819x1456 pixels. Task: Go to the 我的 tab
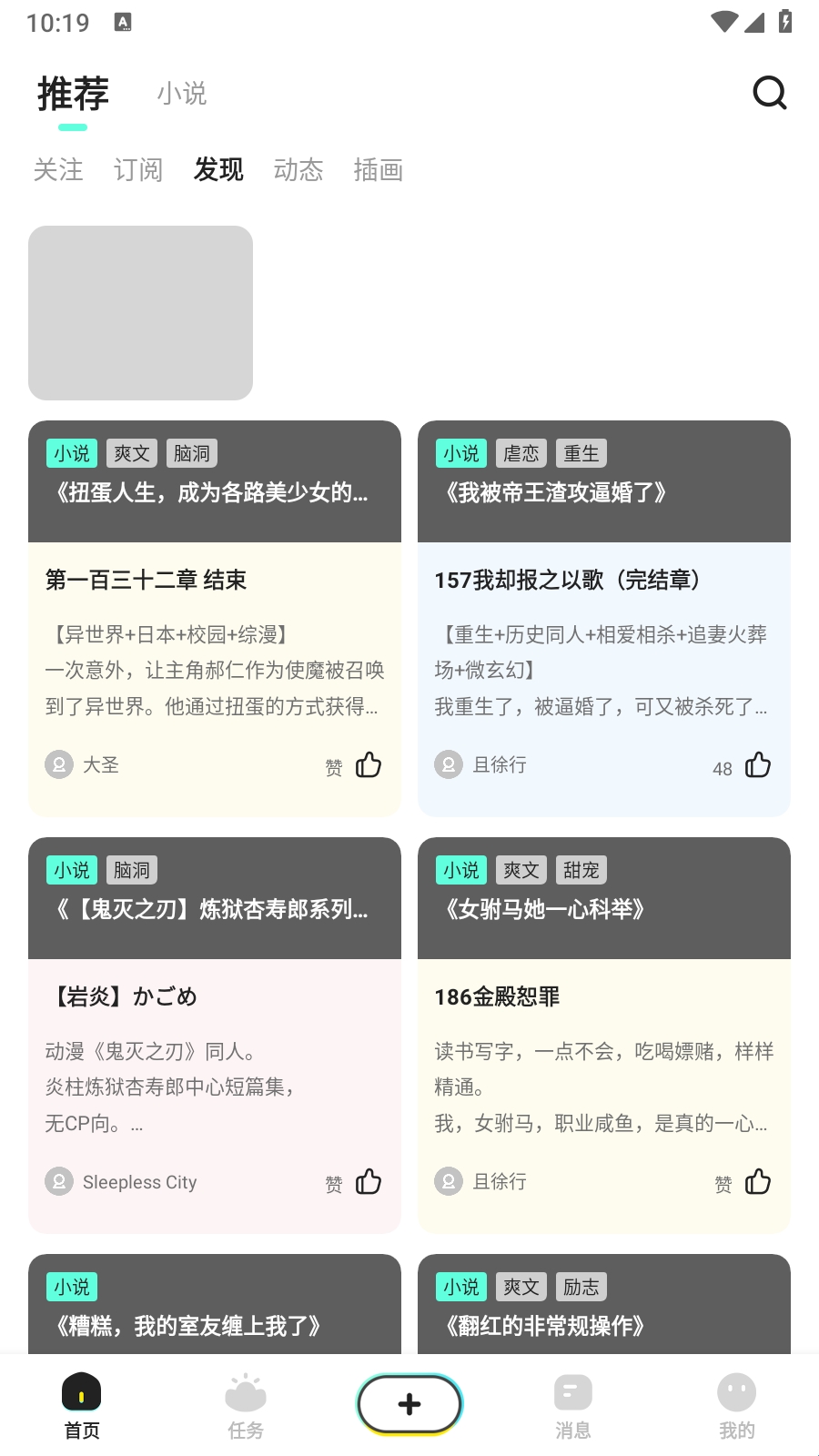pos(737,1406)
